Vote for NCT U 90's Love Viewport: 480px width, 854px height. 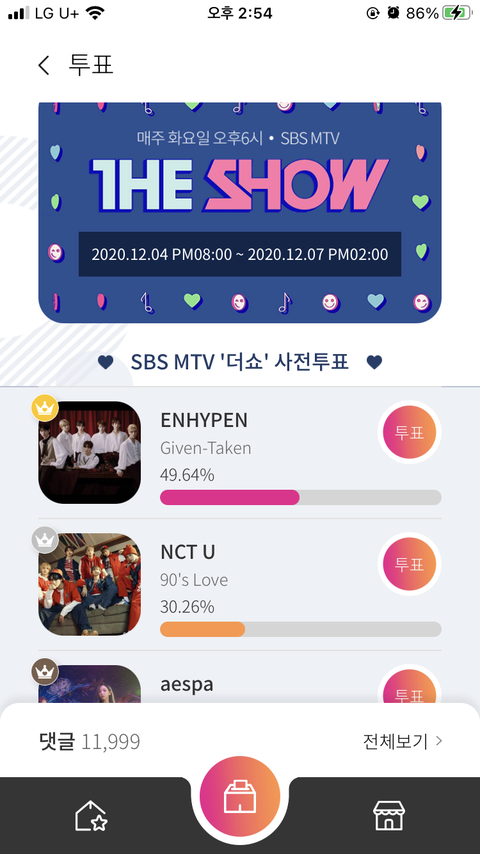[x=409, y=564]
